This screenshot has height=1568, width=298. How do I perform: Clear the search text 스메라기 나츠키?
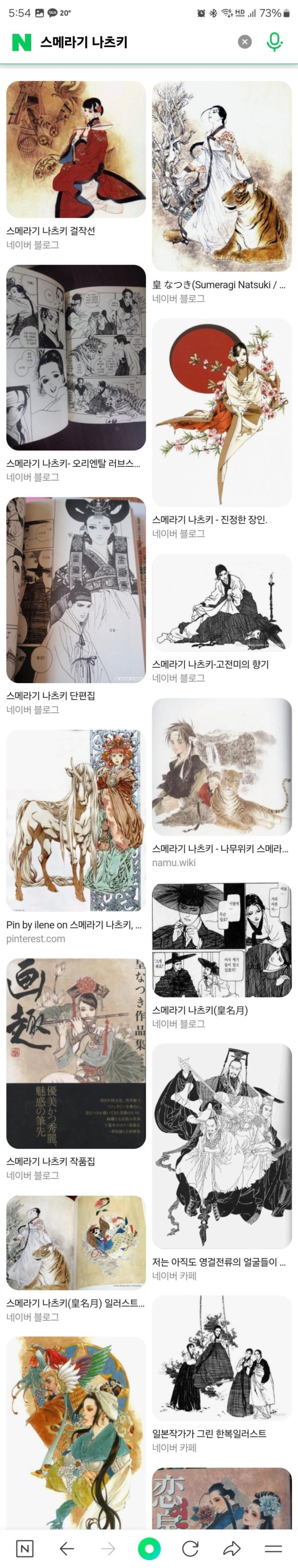coord(244,42)
